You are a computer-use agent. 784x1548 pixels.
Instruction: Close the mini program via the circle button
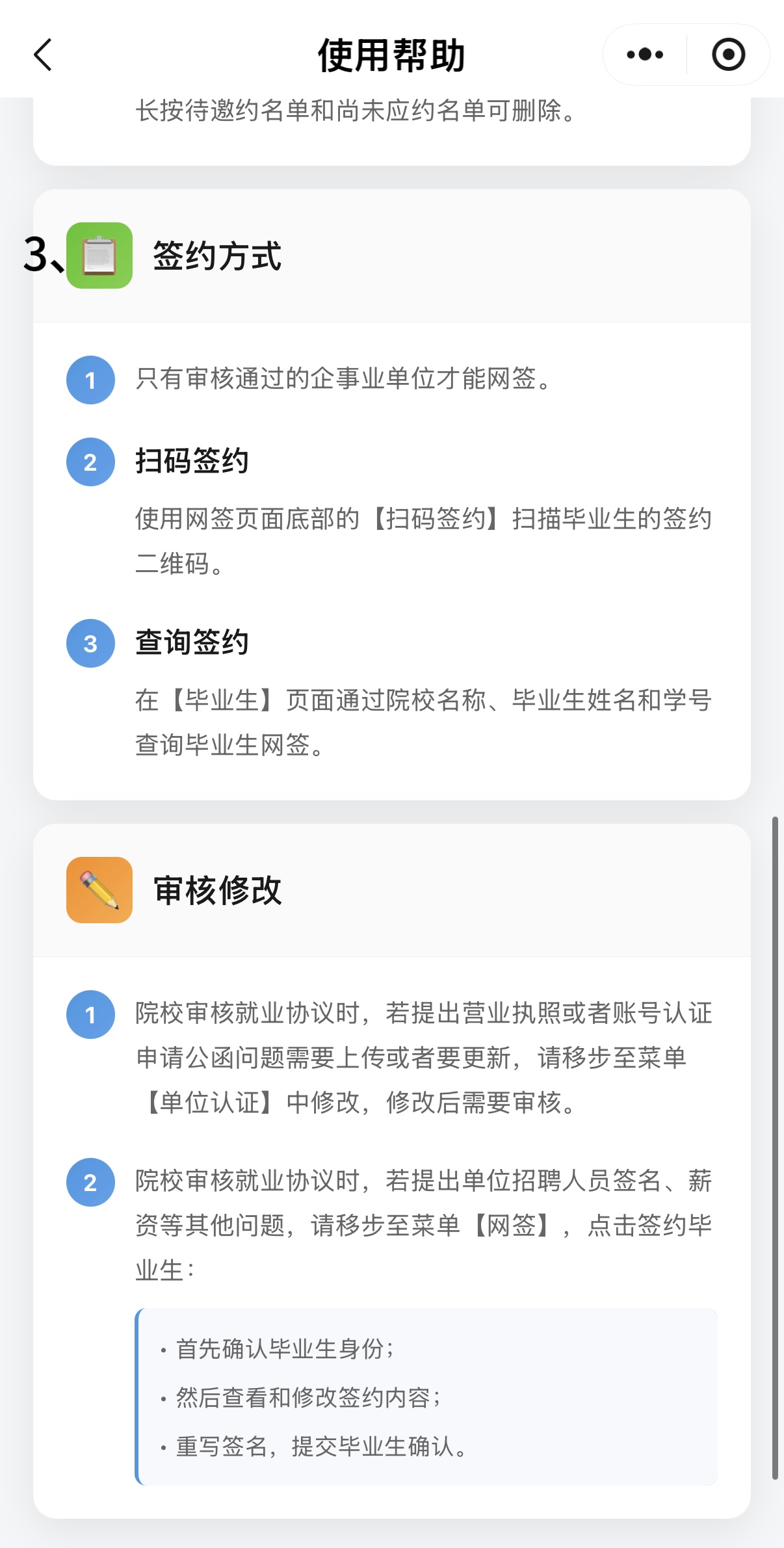[728, 55]
